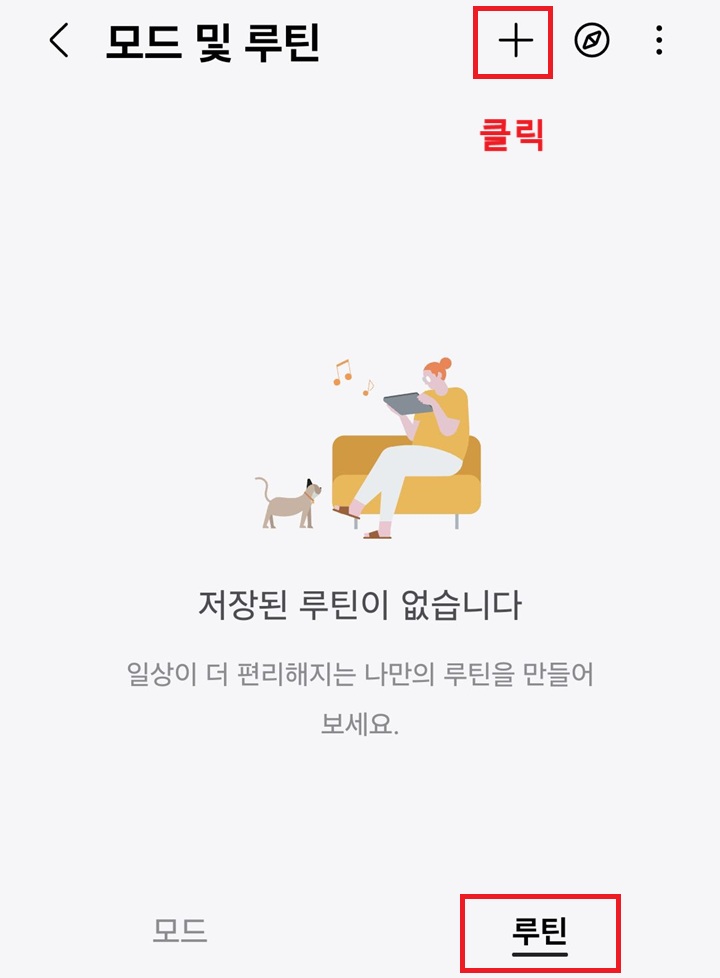Browse suggested routines via the compass icon
Screen dimensions: 720x978
tap(592, 41)
